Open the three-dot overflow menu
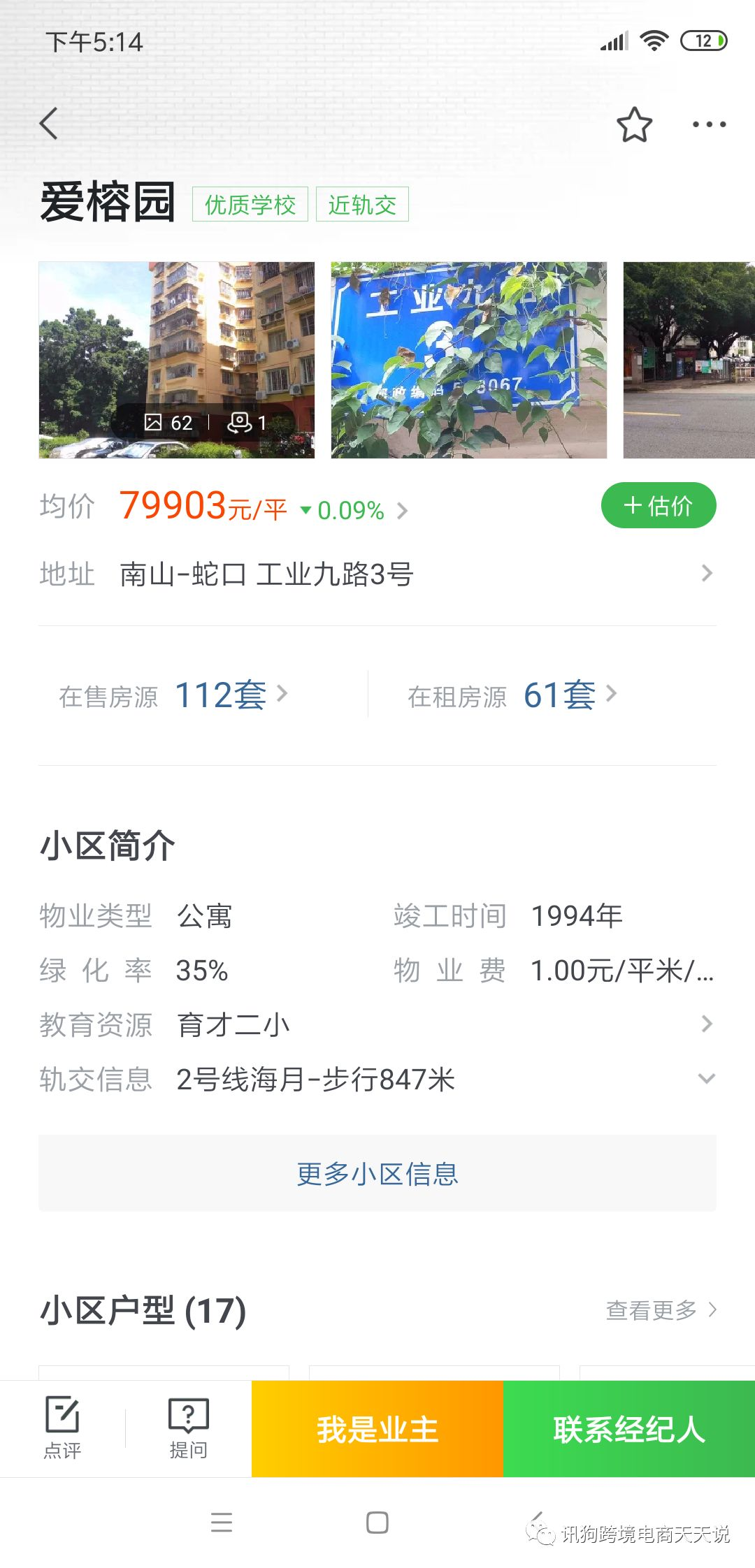The image size is (755, 1568). pos(709,125)
